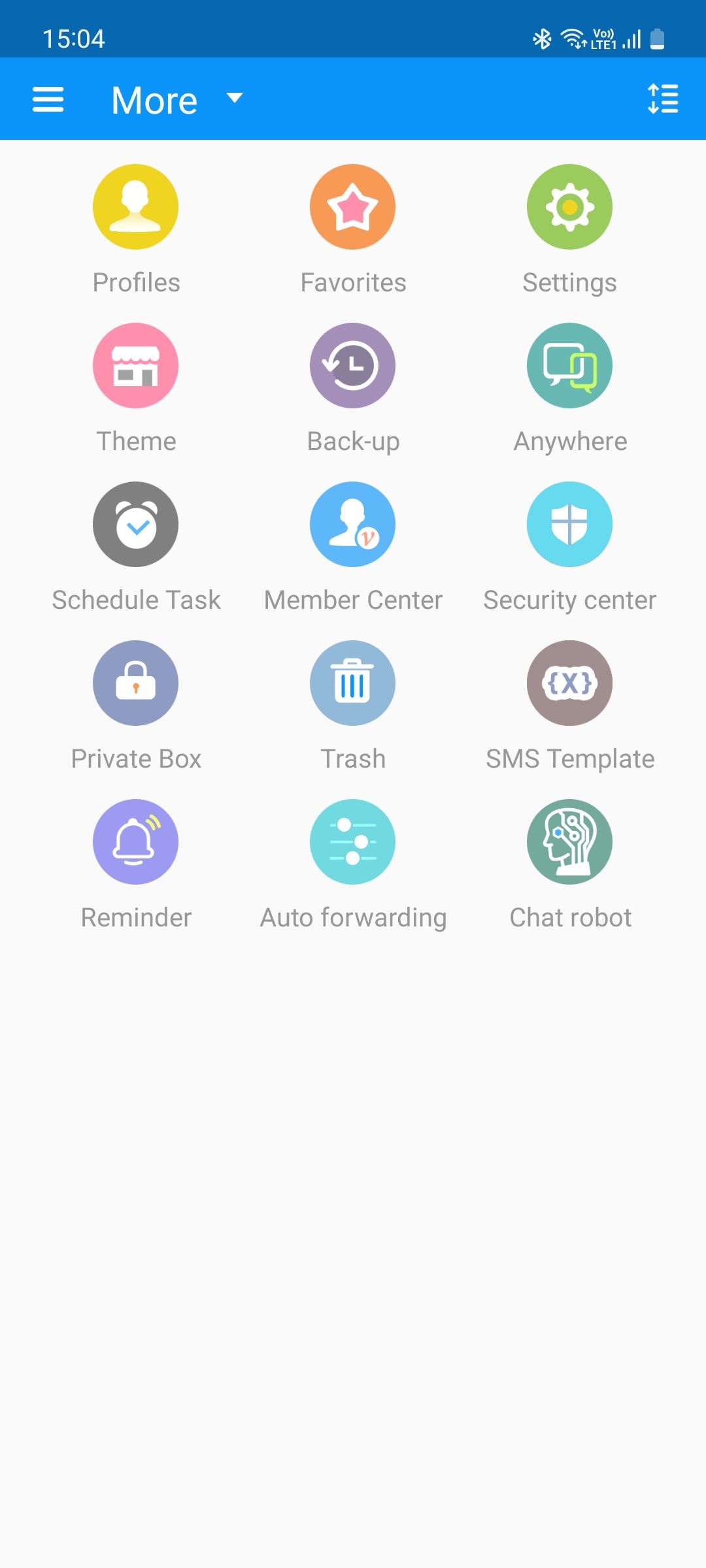Viewport: 706px width, 1568px height.
Task: Select the Back-up label text
Action: pyautogui.click(x=352, y=440)
